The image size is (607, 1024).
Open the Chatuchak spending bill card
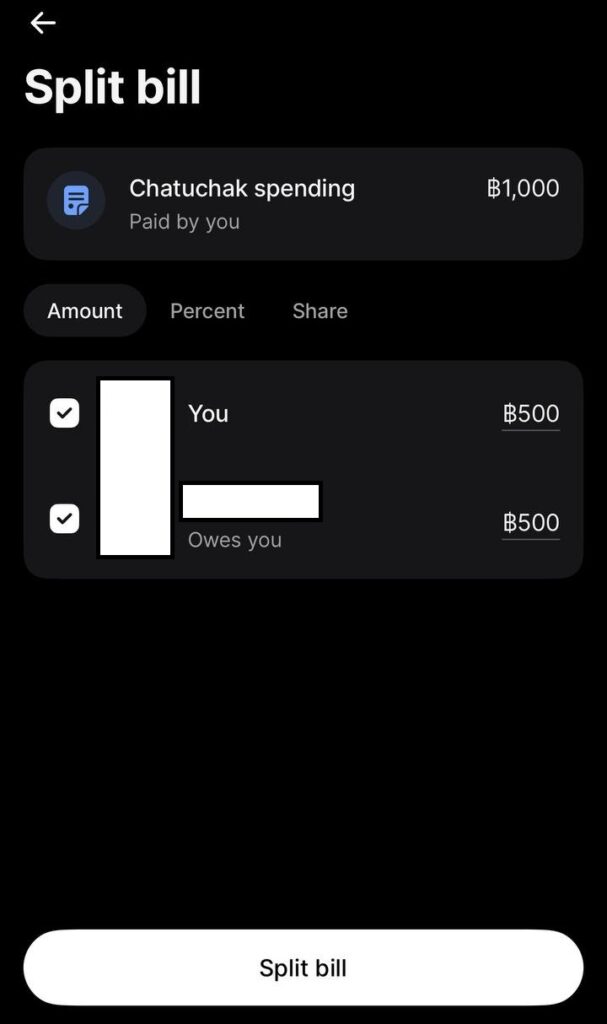click(303, 204)
